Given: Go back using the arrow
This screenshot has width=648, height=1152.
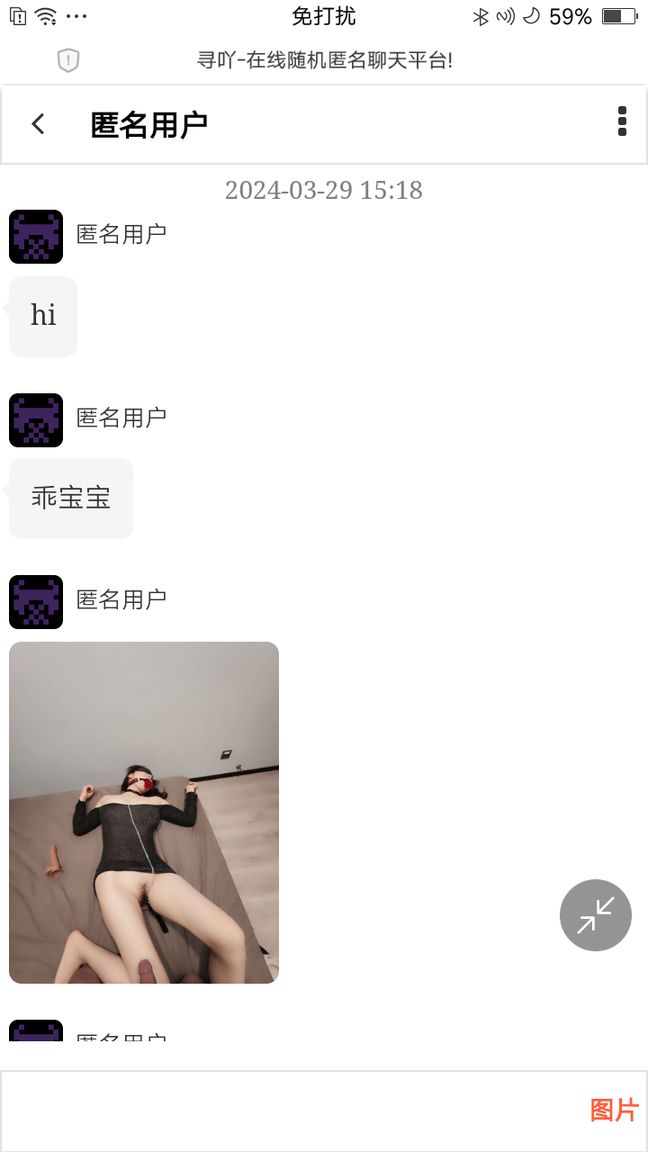Looking at the screenshot, I should pos(38,124).
